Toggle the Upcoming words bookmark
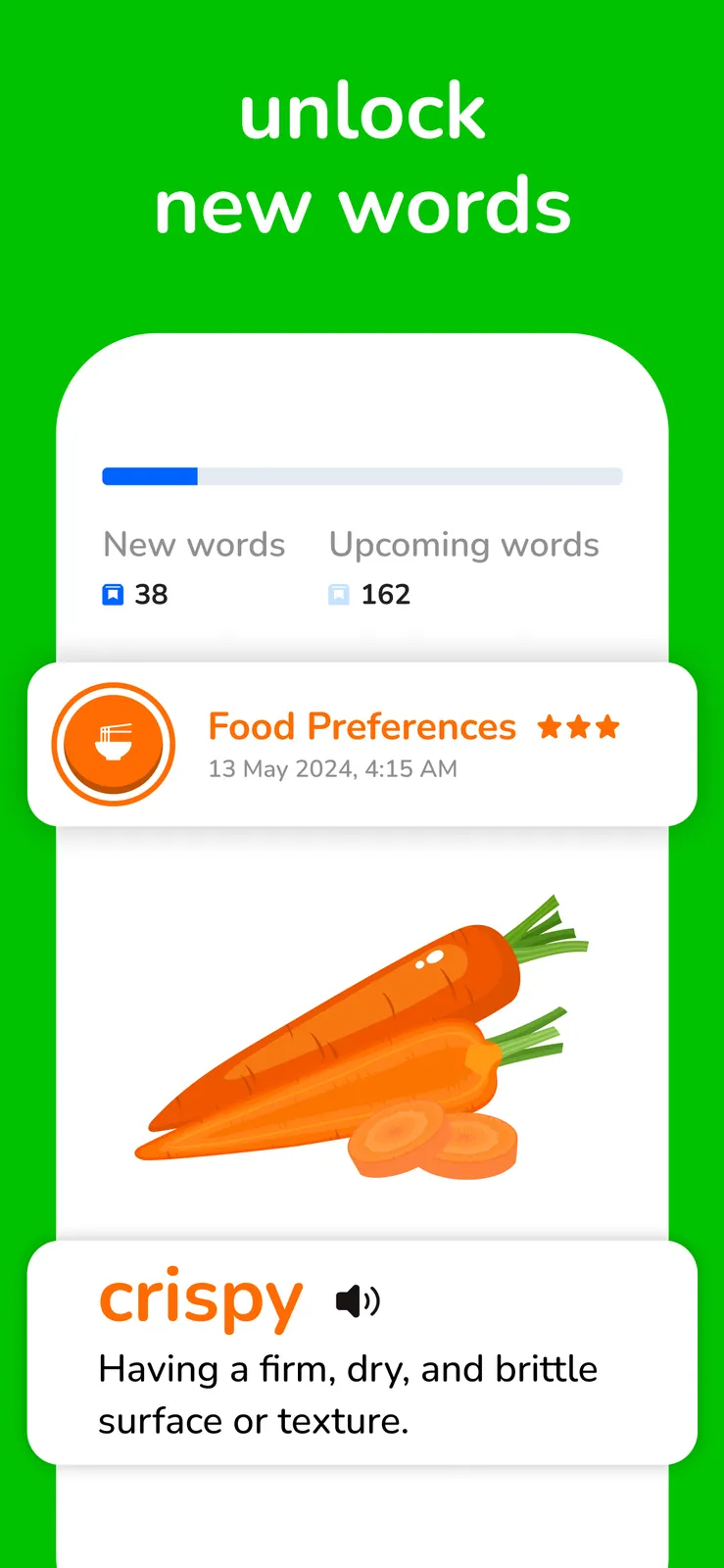 click(x=338, y=594)
